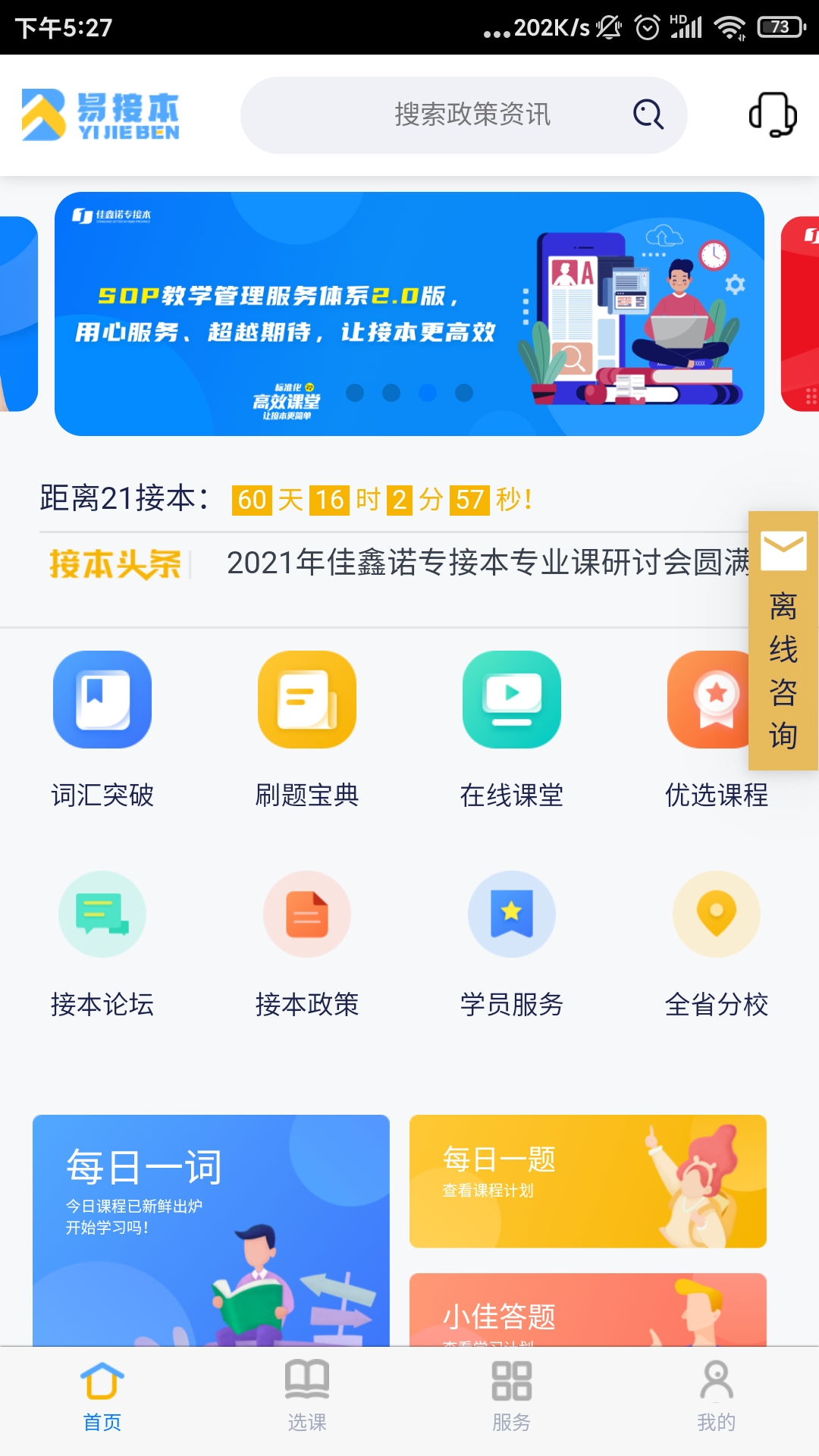Open 优选课程 selected courses
819x1456 pixels.
point(705,728)
